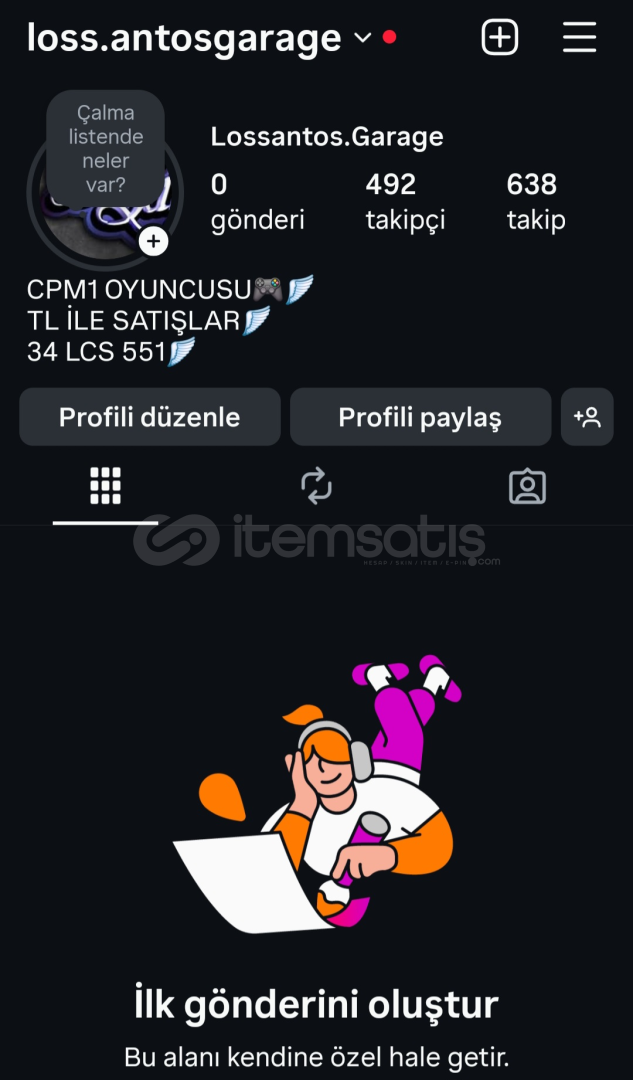
Task: Open the 492 takipçi followers list
Action: point(405,201)
